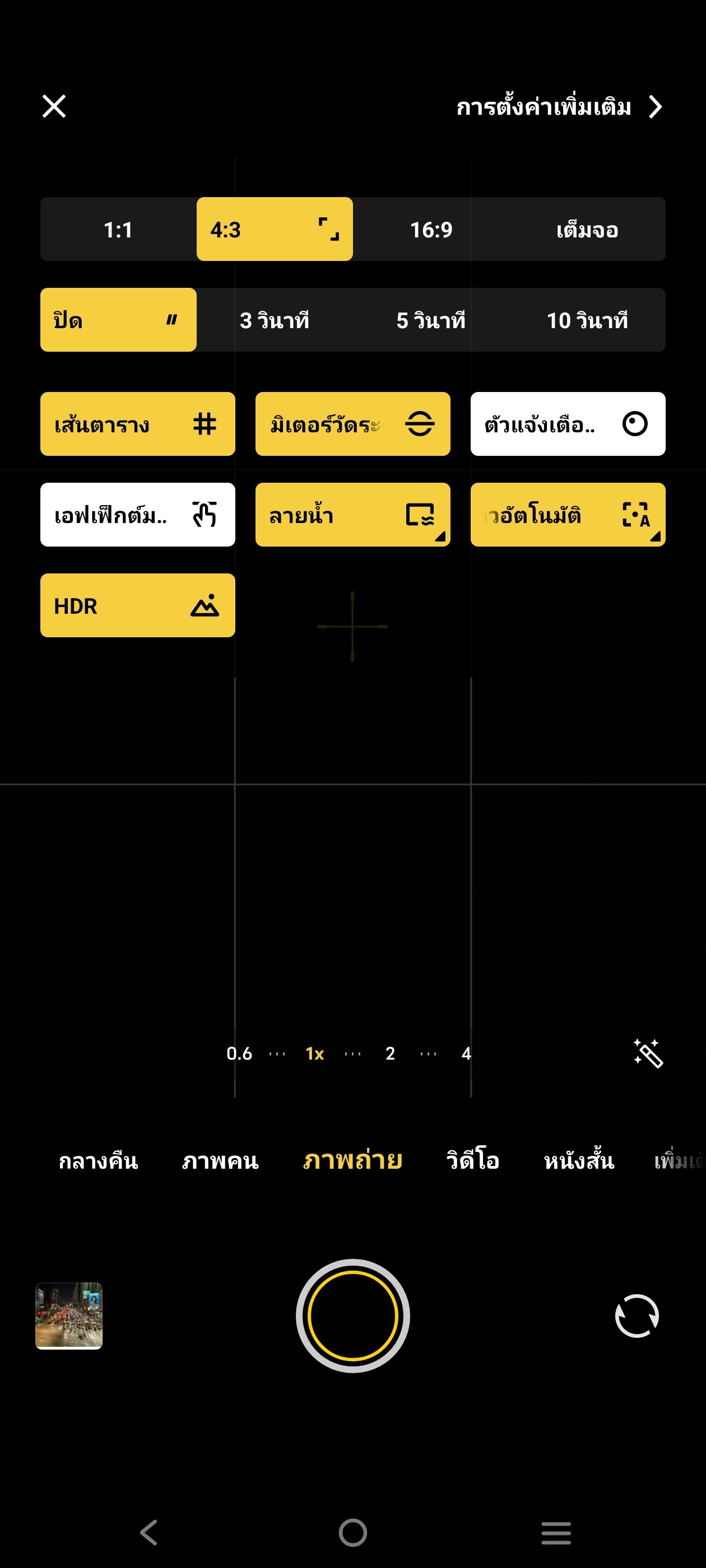
Task: Enable the เอฟเฟ็กต์ motion effect option
Action: click(x=138, y=515)
